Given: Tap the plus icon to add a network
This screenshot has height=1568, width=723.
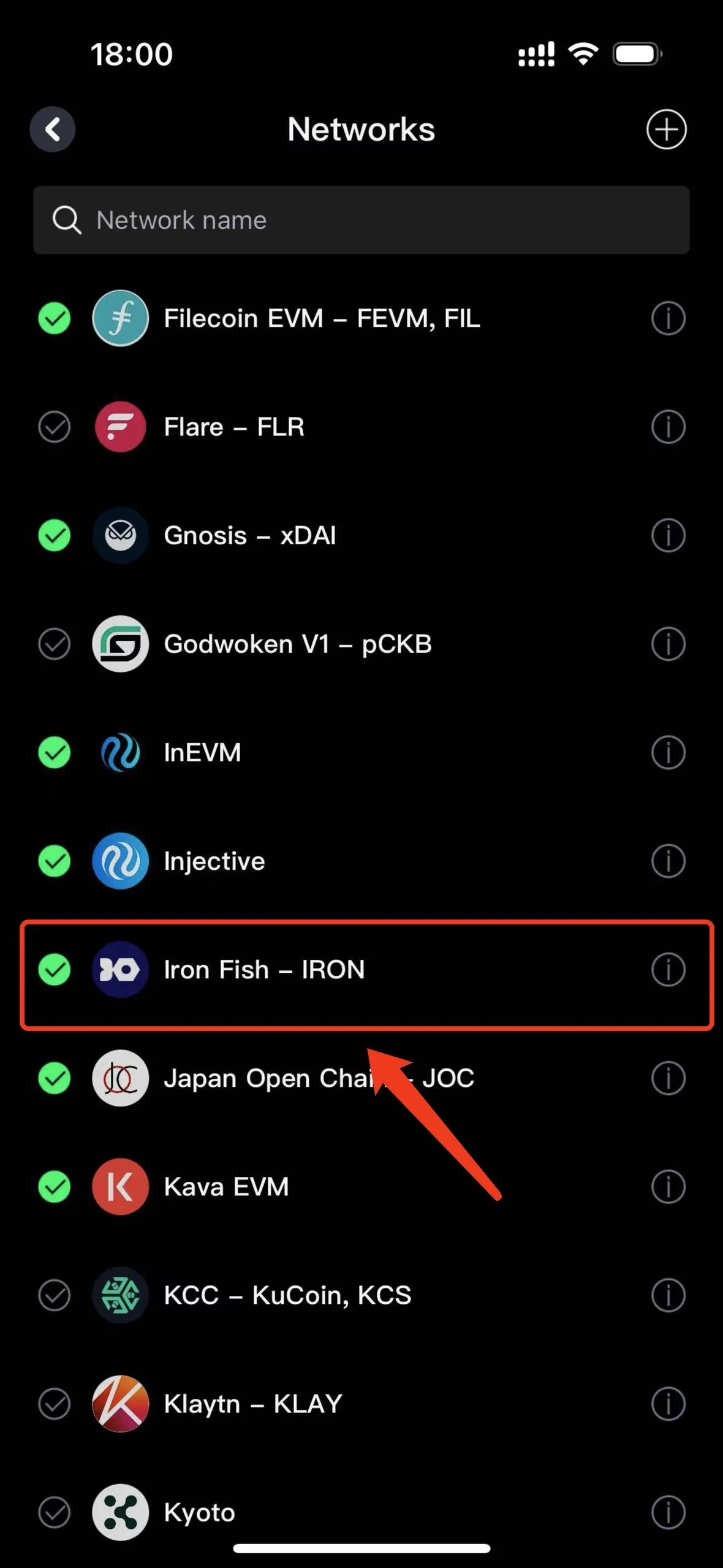Looking at the screenshot, I should tap(667, 129).
